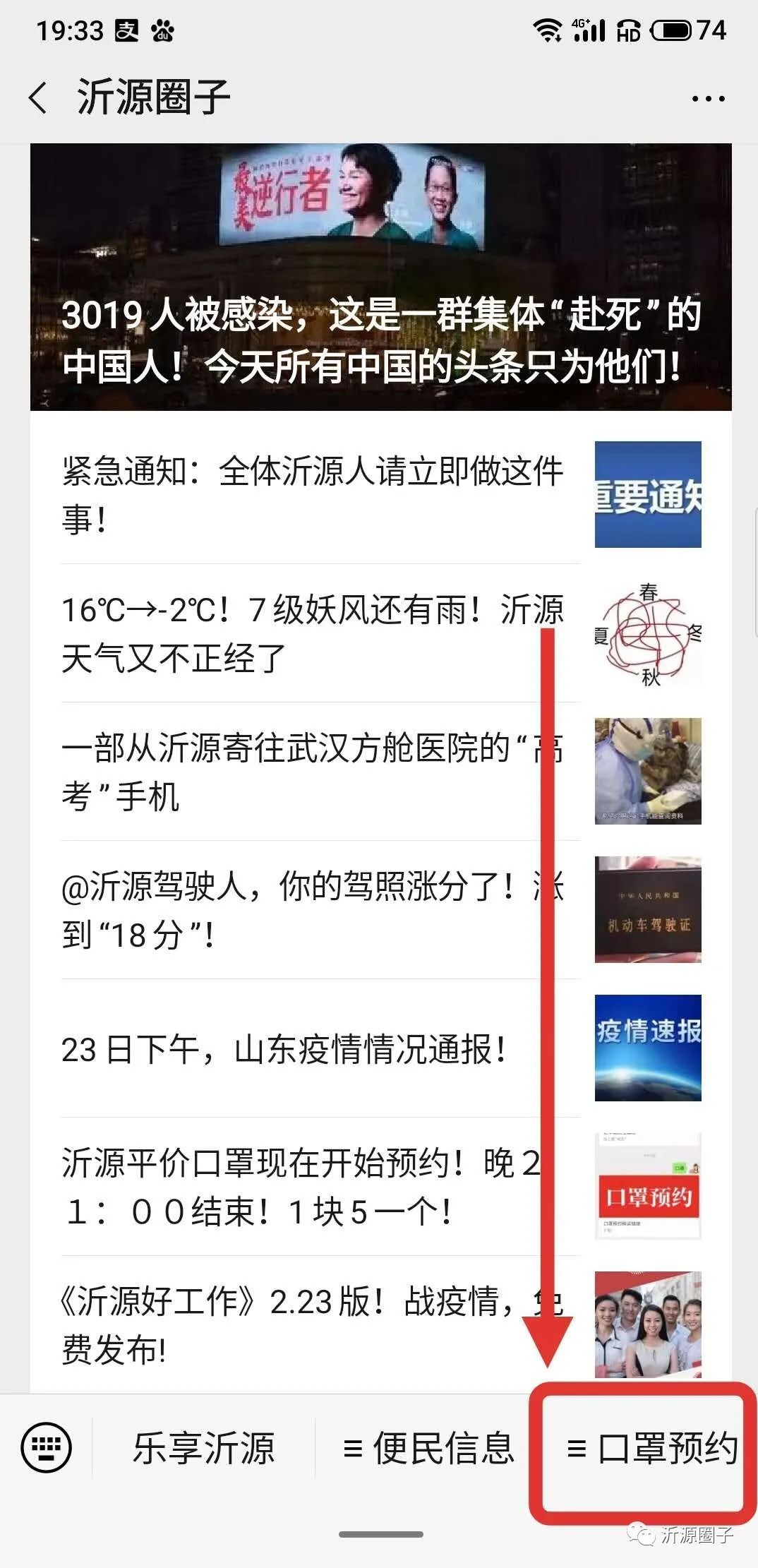Screen dimensions: 758x1568
Task: Open 武汉方舱医院 高考手机 article
Action: [311, 771]
